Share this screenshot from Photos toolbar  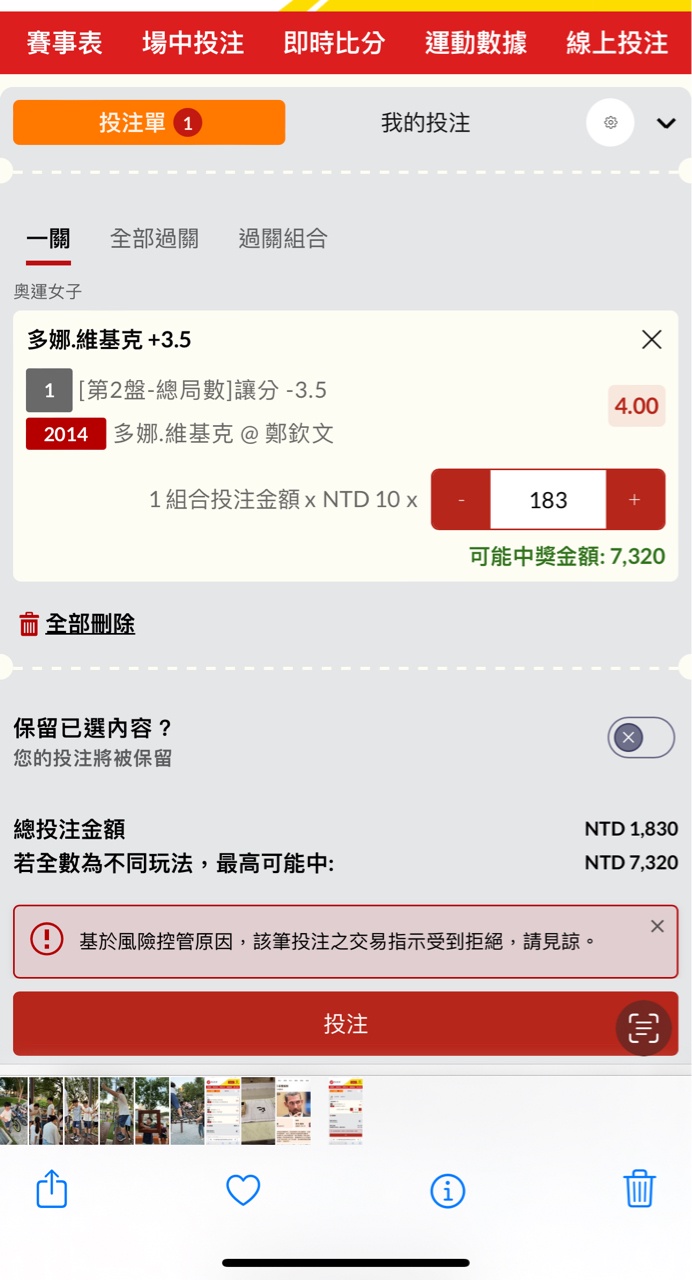(x=52, y=1189)
